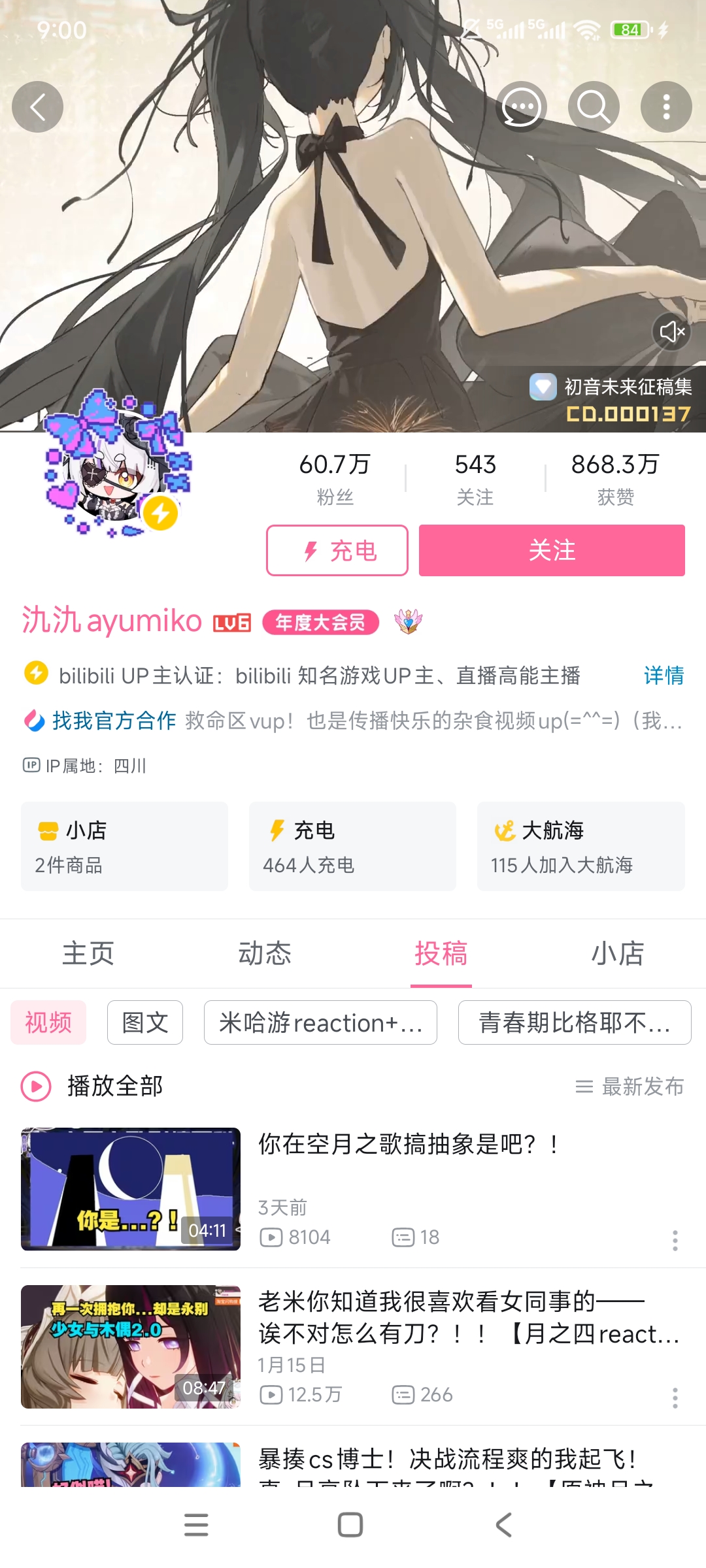The image size is (706, 1568).
Task: Return to the system home screen
Action: pos(350,1525)
